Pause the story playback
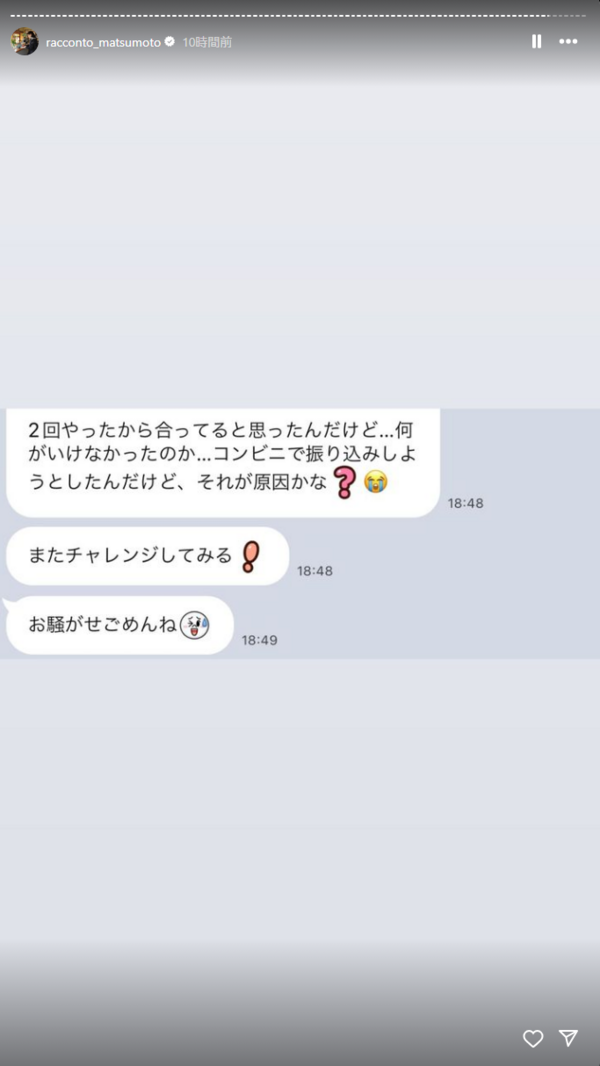 pos(537,42)
